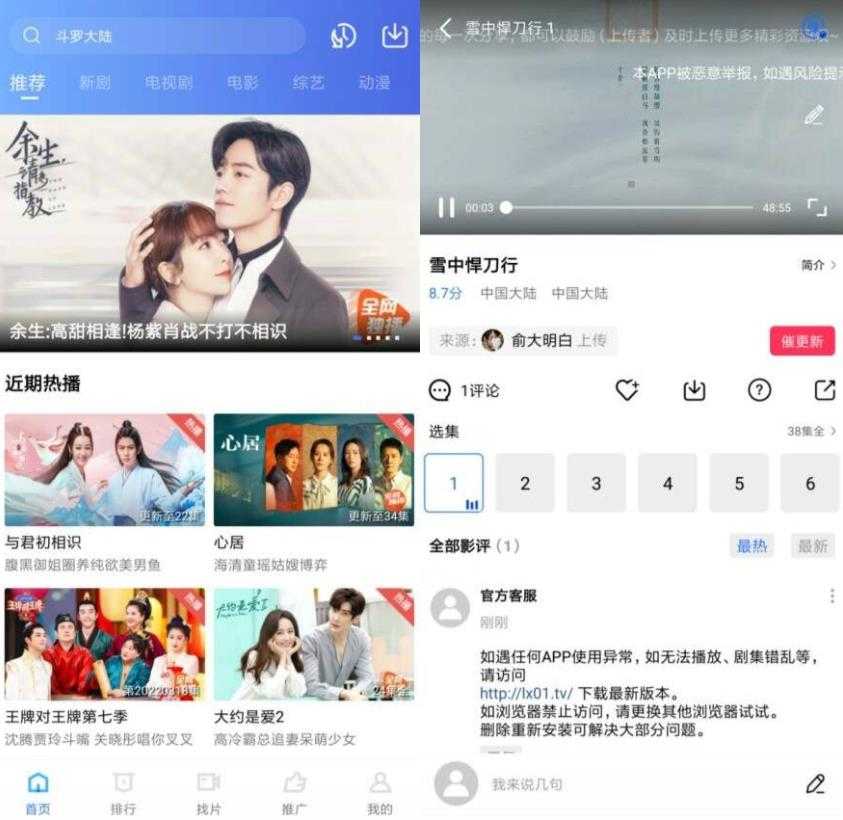This screenshot has height=820, width=843.
Task: Pause the video playback
Action: point(446,208)
